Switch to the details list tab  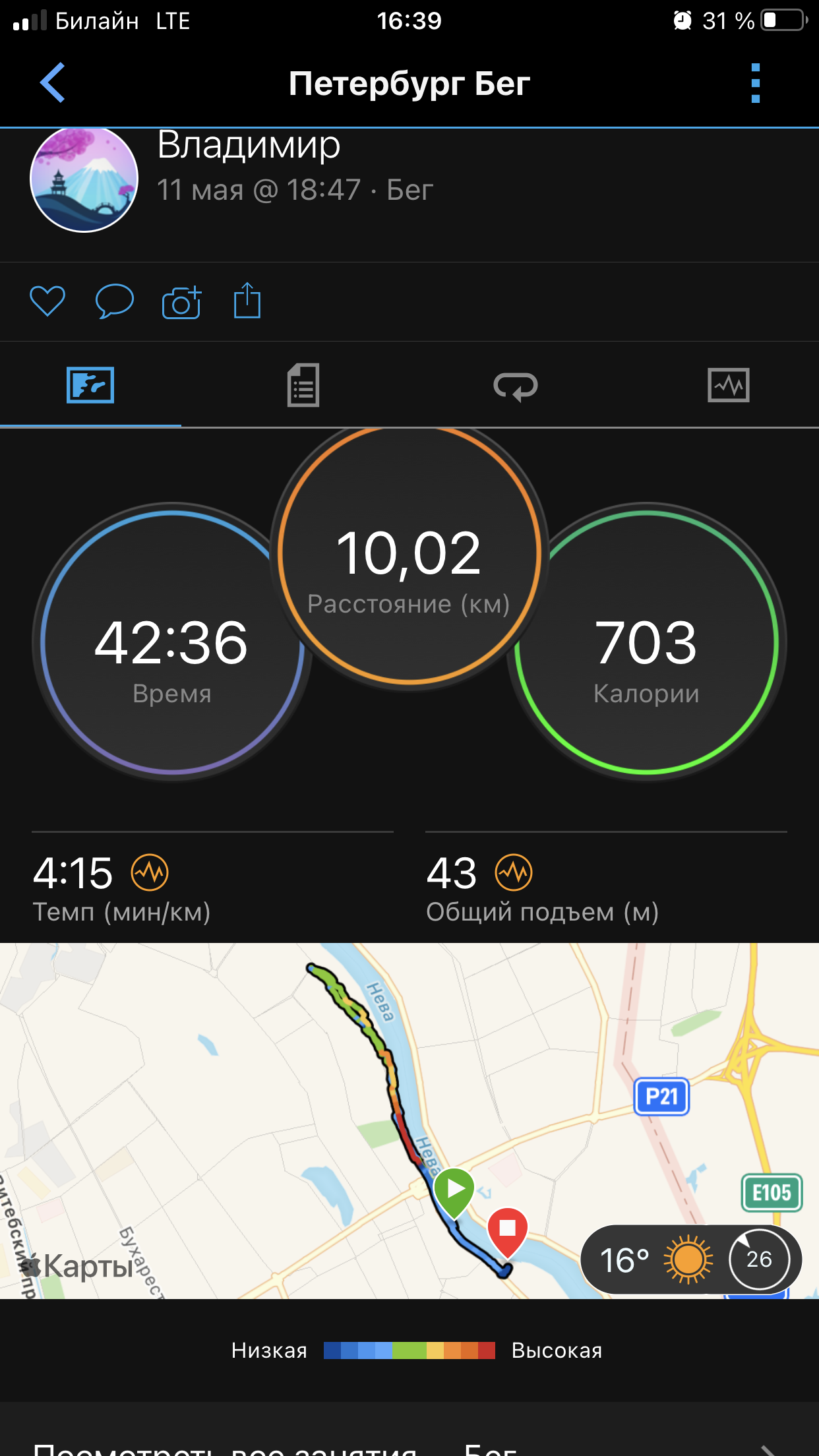pos(303,385)
